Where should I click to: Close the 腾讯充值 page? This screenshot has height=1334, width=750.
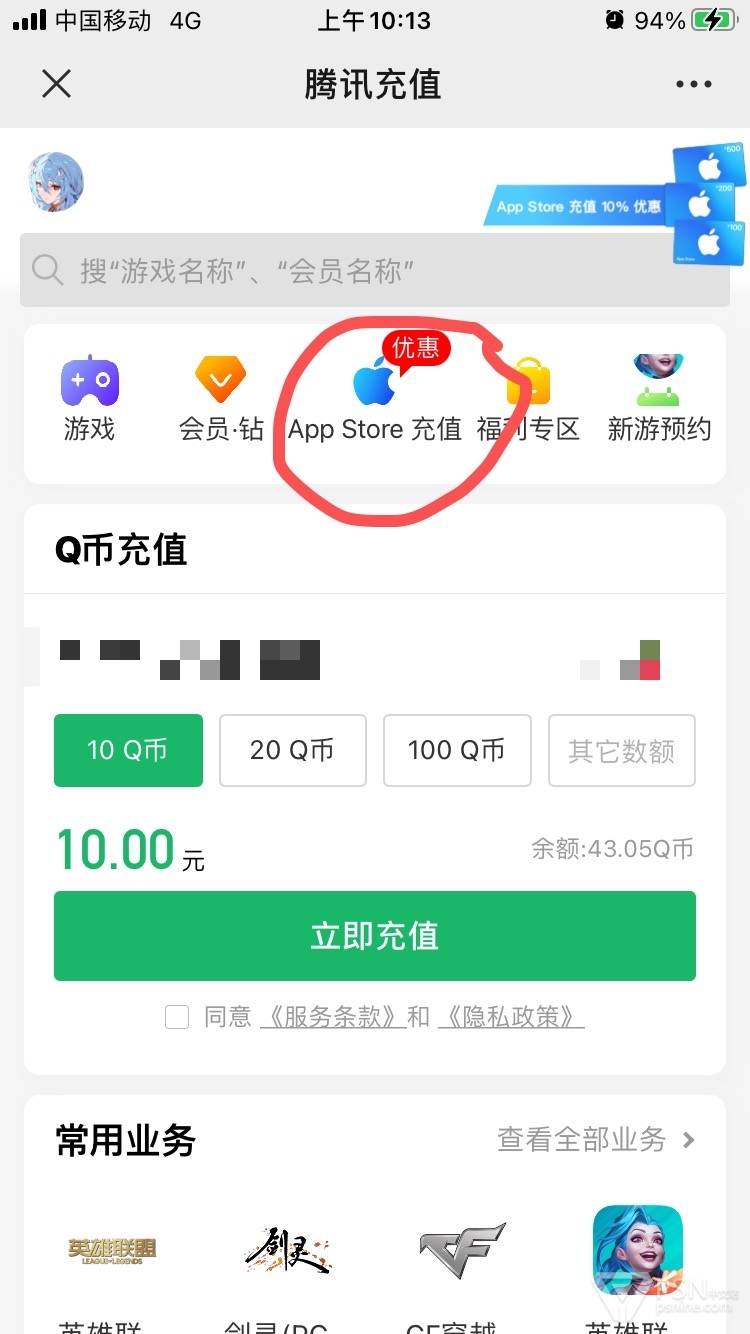[x=57, y=84]
